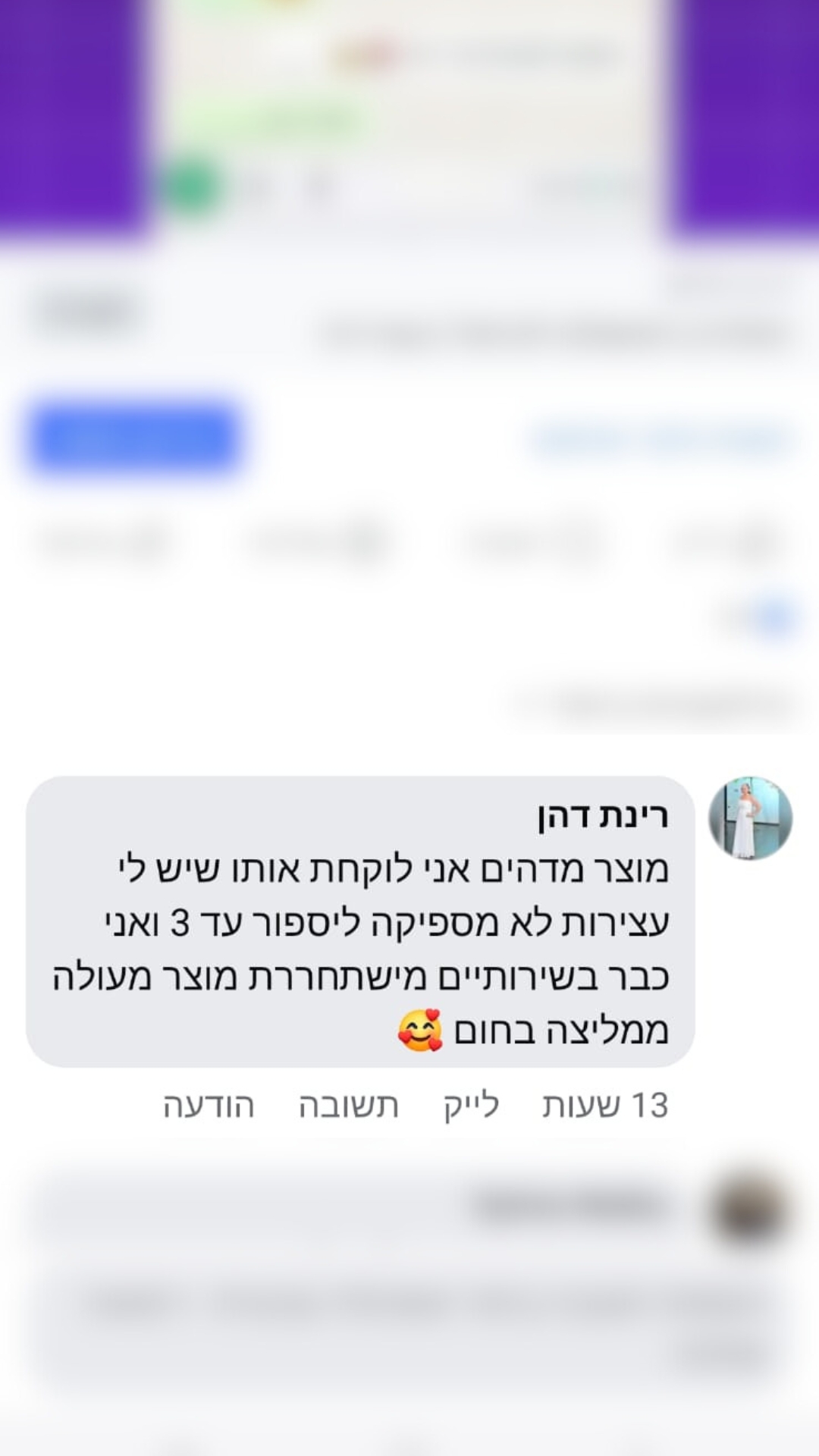The image size is (819, 1456).
Task: Open רינת דהן's profile picture
Action: pyautogui.click(x=750, y=818)
